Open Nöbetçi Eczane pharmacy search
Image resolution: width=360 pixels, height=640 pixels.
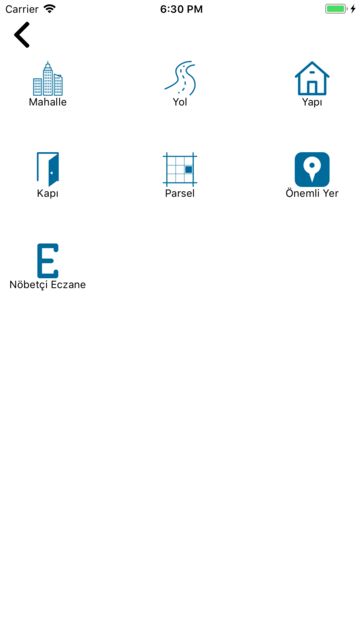[x=48, y=267]
